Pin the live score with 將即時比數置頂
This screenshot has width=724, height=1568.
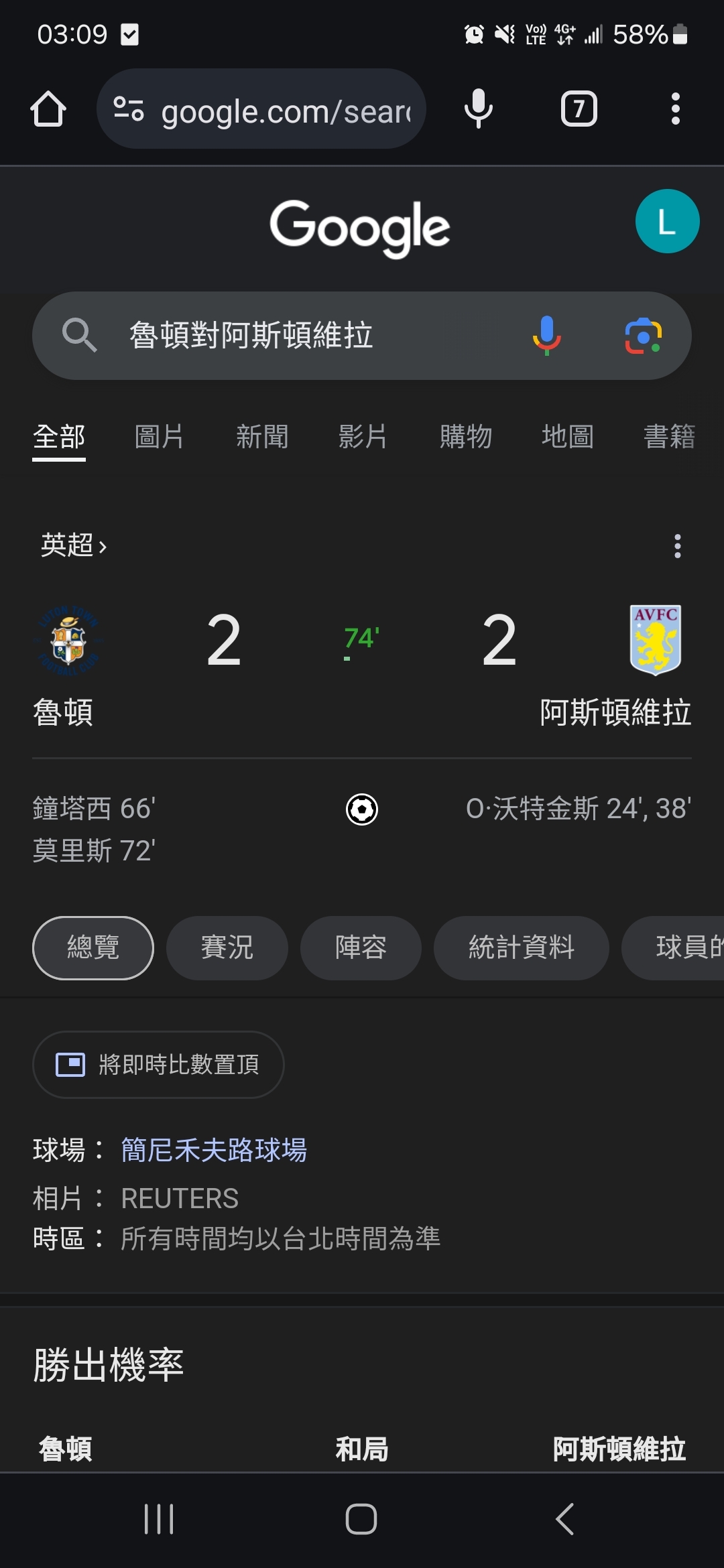(x=158, y=1065)
